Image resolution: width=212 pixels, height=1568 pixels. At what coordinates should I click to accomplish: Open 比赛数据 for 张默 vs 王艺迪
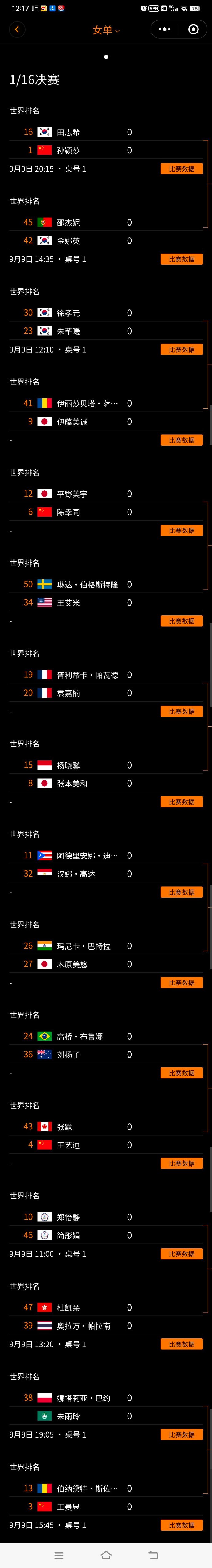[x=182, y=1163]
